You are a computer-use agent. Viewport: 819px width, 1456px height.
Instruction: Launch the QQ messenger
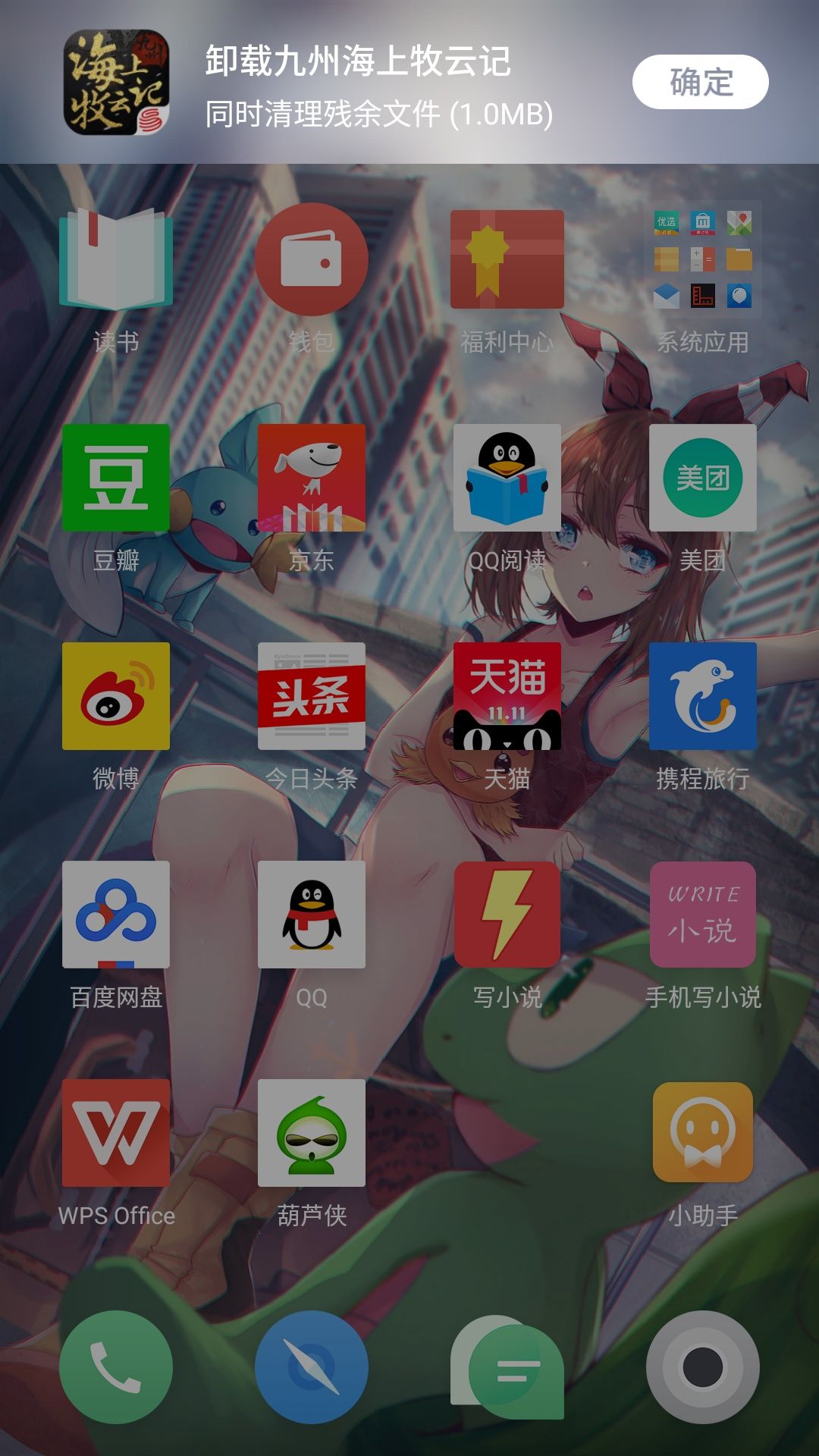[312, 914]
